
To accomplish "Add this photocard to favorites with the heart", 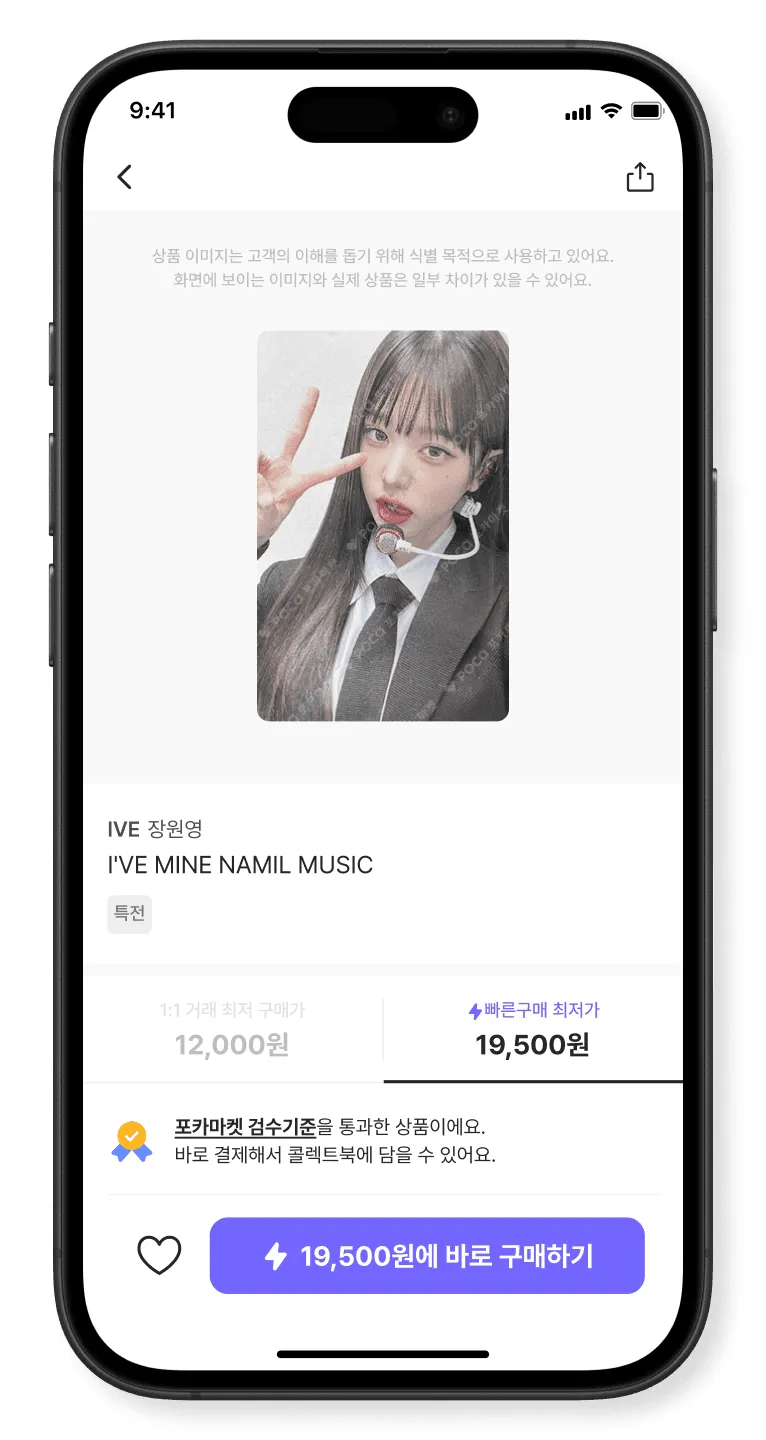I will (159, 1255).
